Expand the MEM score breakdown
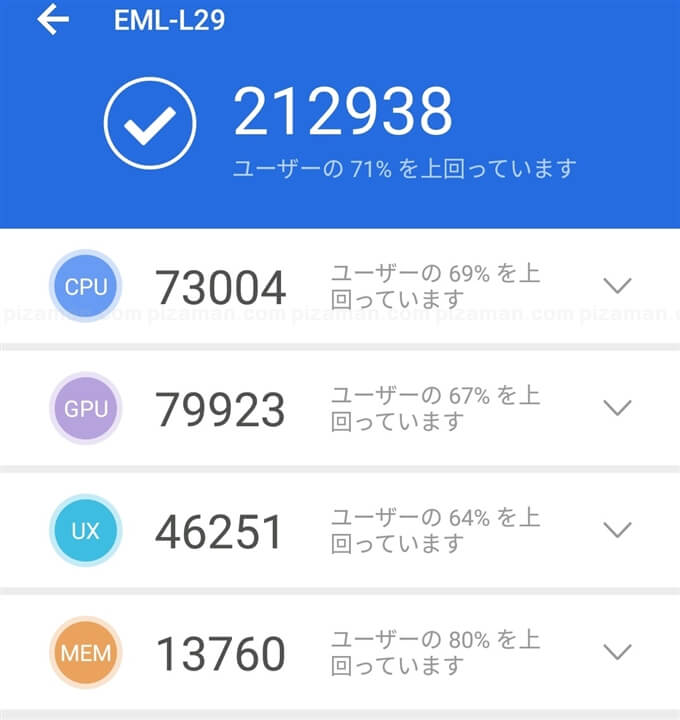The image size is (680, 720). pyautogui.click(x=618, y=653)
